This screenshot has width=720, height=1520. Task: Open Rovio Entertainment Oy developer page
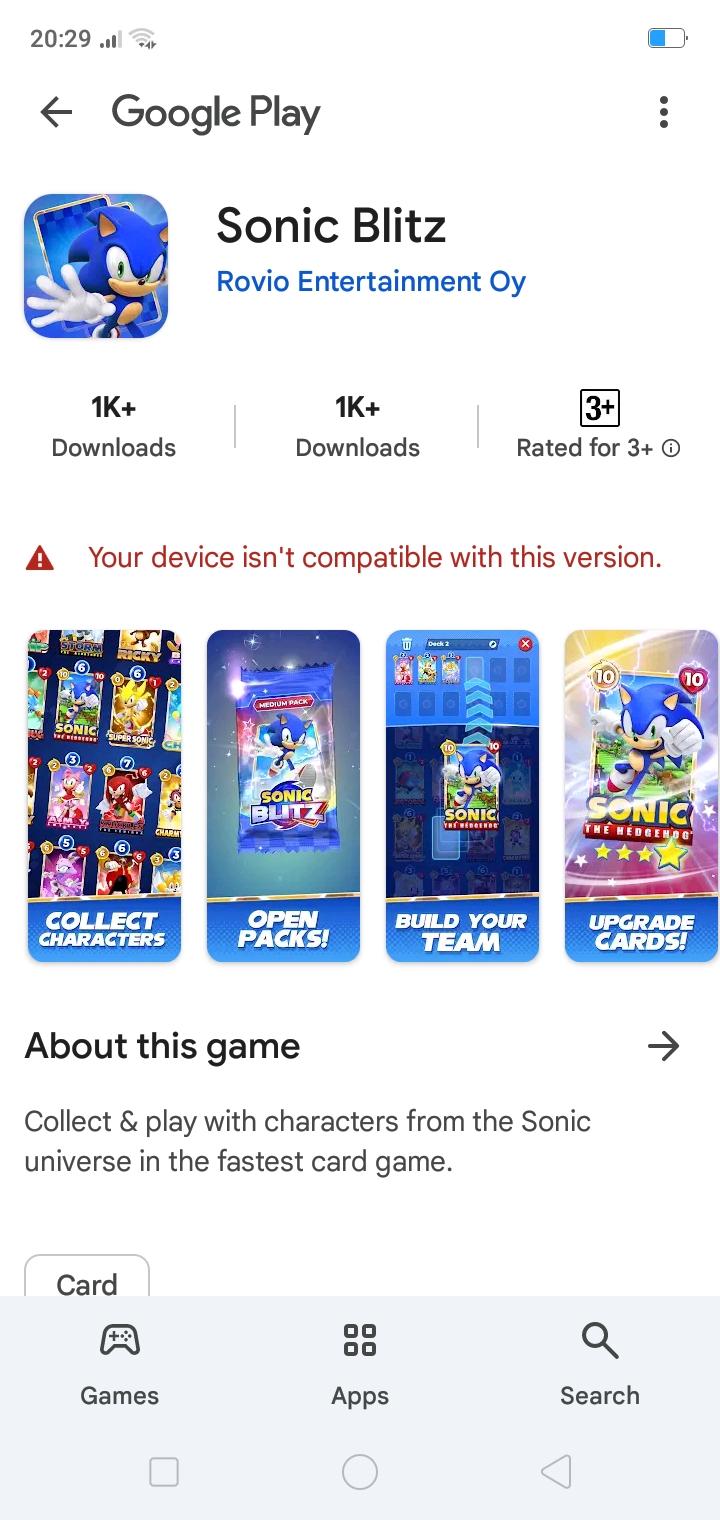click(371, 282)
